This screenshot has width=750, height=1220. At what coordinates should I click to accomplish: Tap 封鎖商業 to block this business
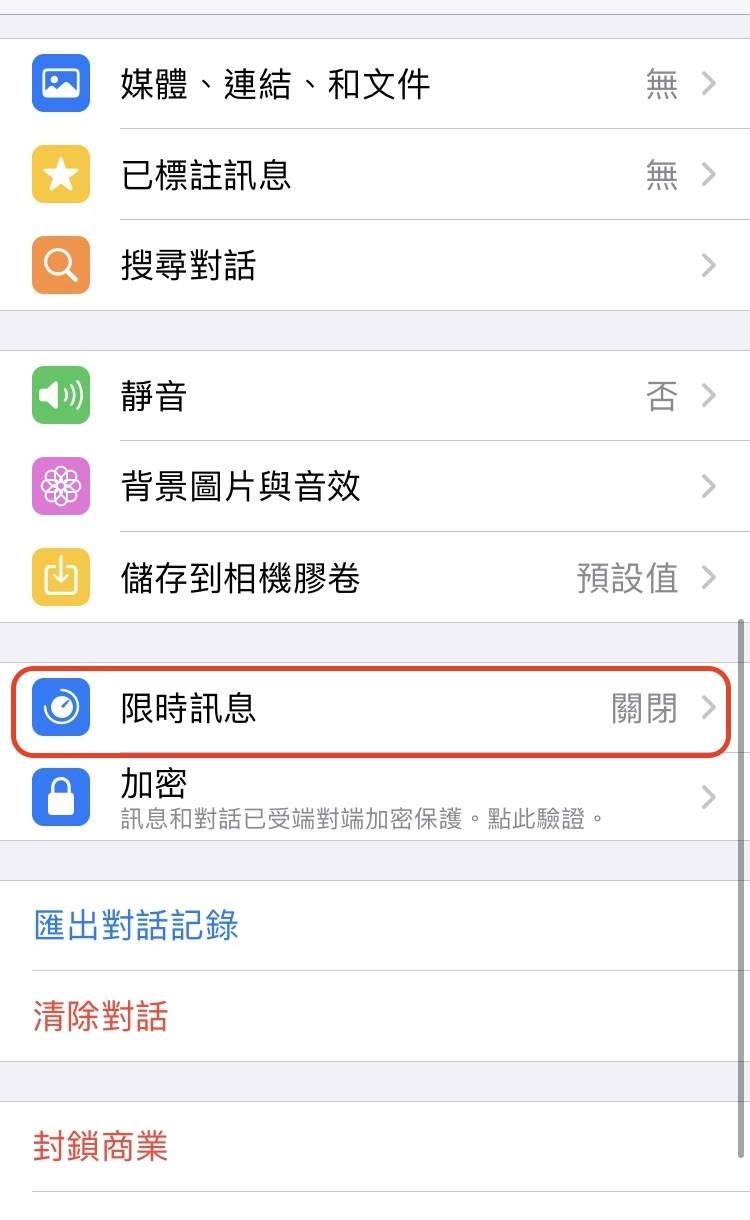[x=100, y=1146]
